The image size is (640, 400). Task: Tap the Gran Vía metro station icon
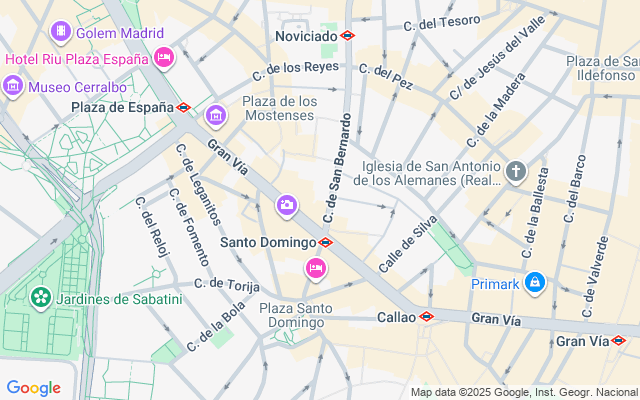[618, 340]
